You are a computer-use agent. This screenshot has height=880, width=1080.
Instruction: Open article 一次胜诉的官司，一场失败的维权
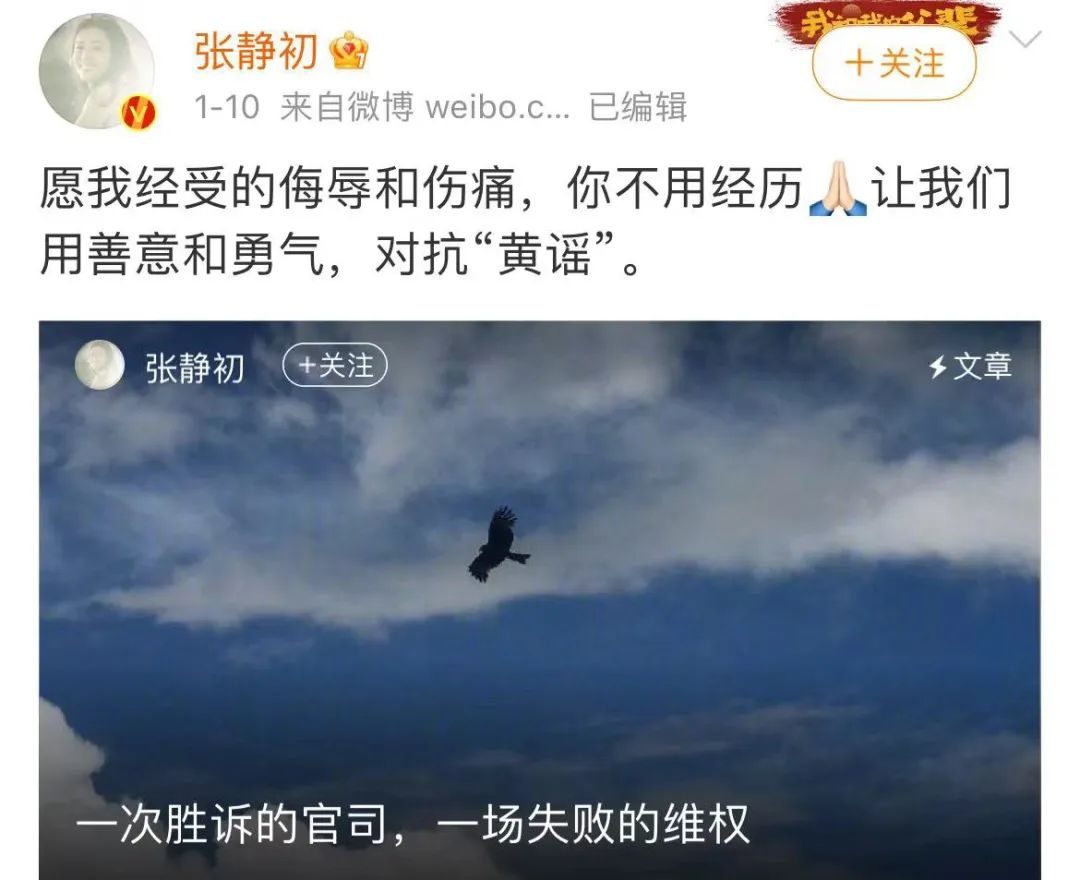[412, 826]
